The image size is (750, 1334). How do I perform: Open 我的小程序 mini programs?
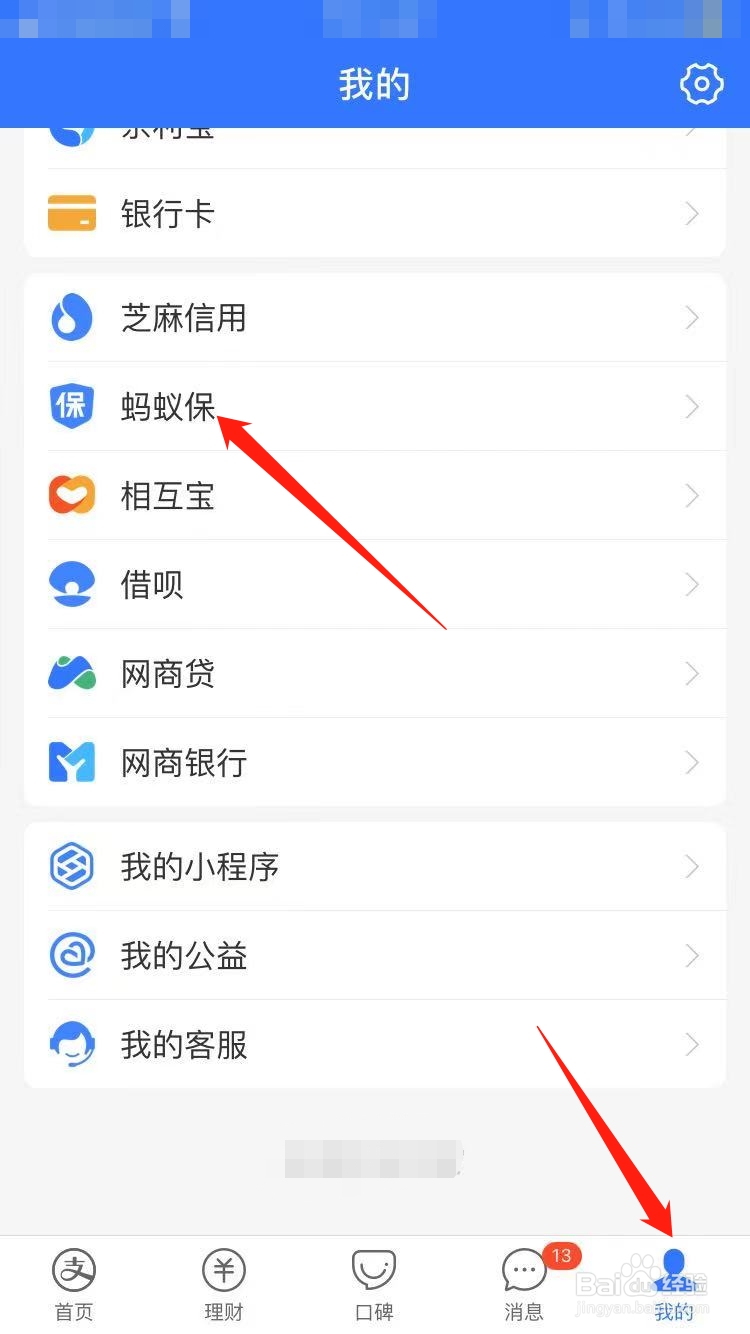198,866
